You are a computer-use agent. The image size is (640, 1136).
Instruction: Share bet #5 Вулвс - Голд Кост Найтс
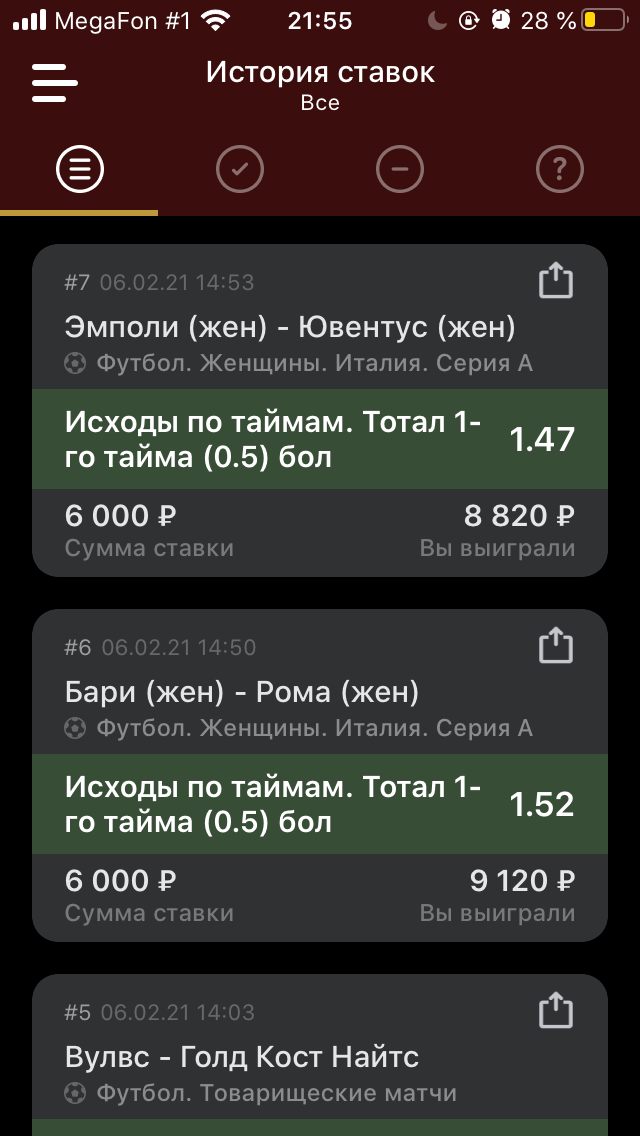coord(556,1011)
